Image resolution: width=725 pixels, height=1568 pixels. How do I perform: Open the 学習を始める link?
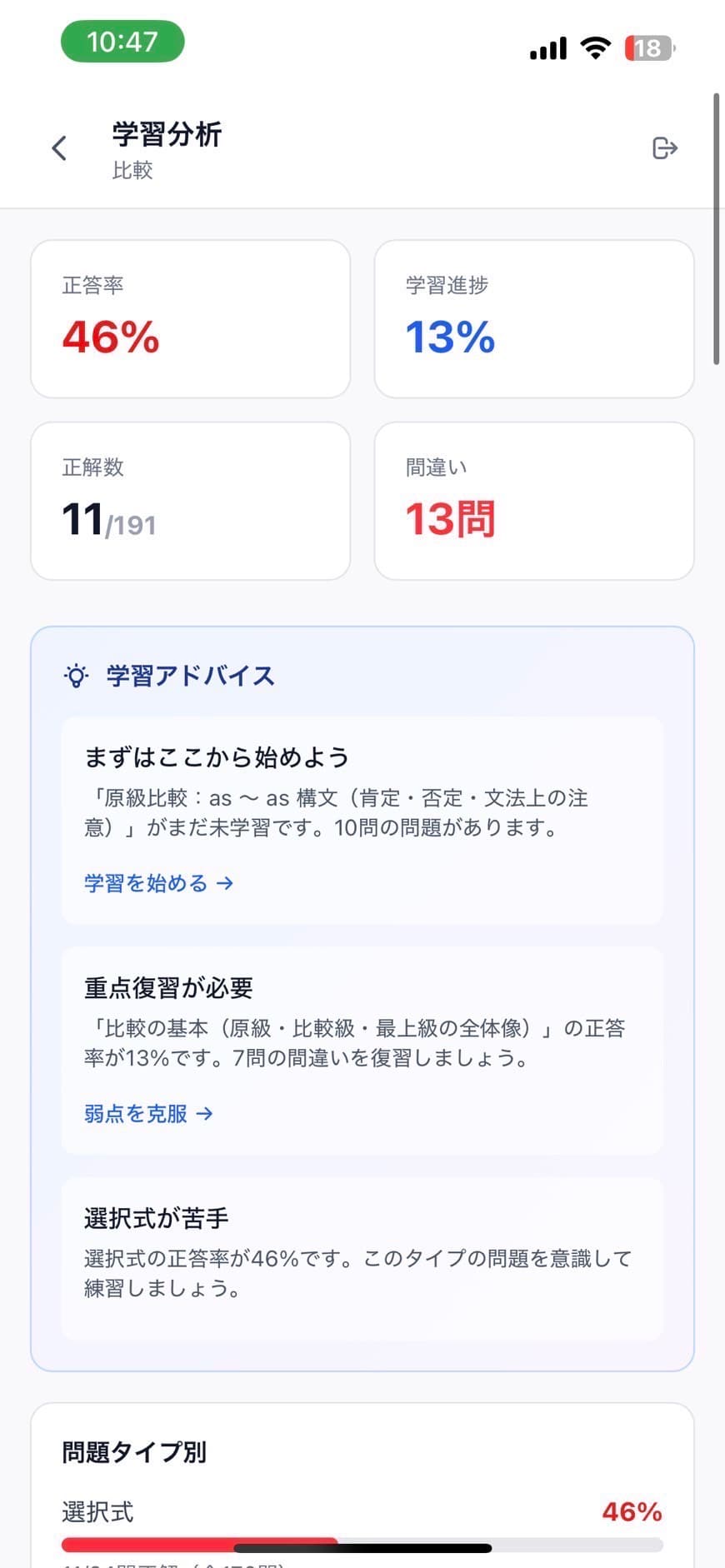click(x=143, y=883)
